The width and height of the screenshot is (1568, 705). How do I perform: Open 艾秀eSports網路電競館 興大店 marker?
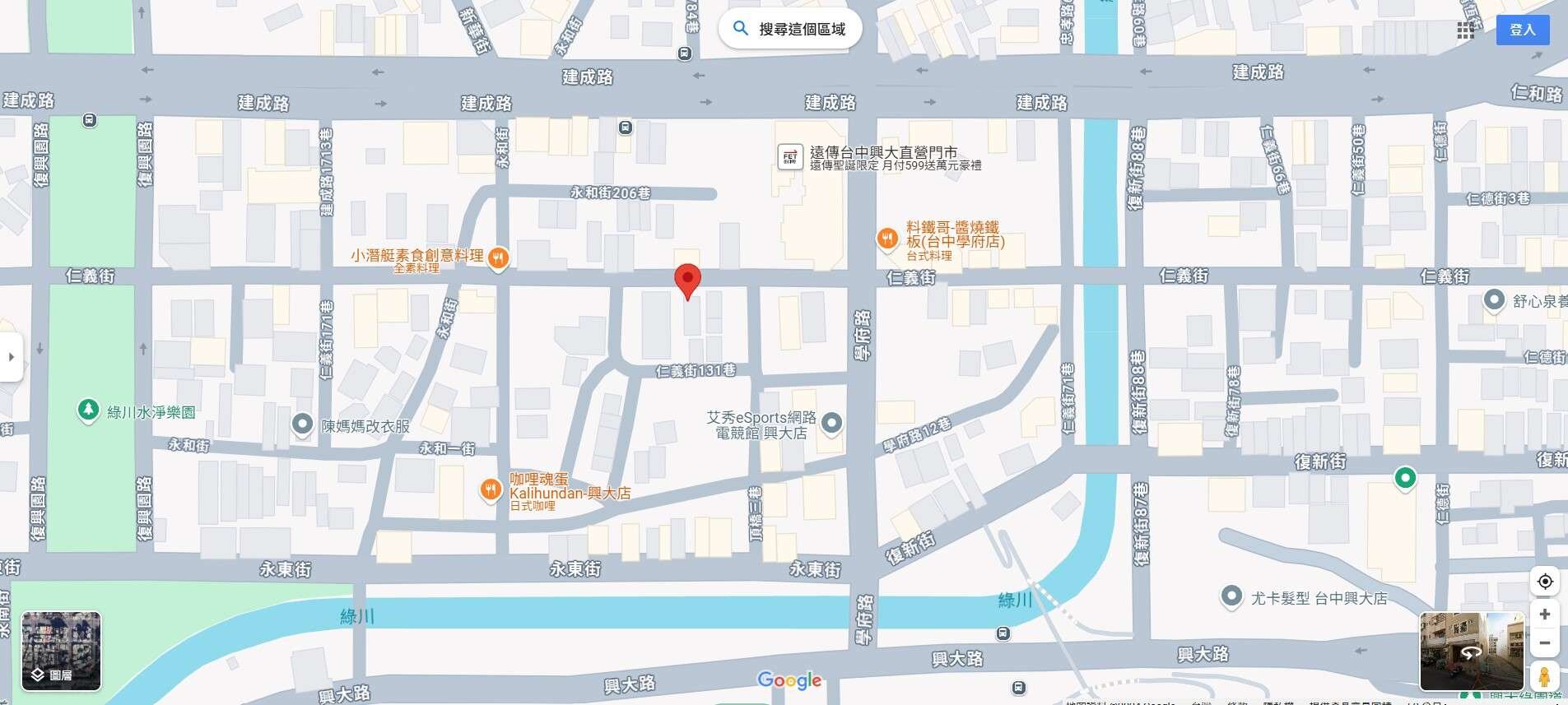pos(832,424)
